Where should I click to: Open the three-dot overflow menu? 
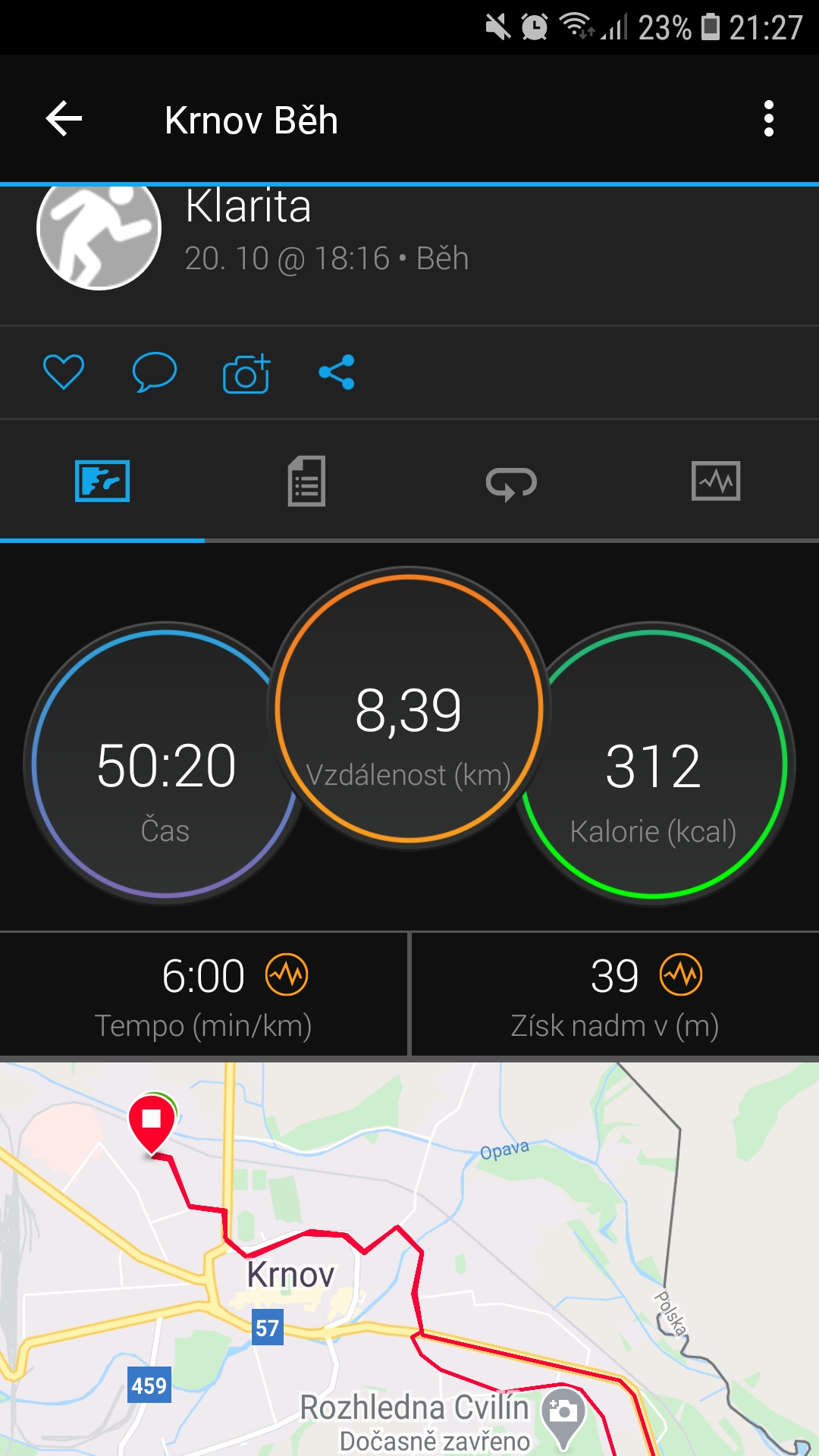click(x=769, y=119)
